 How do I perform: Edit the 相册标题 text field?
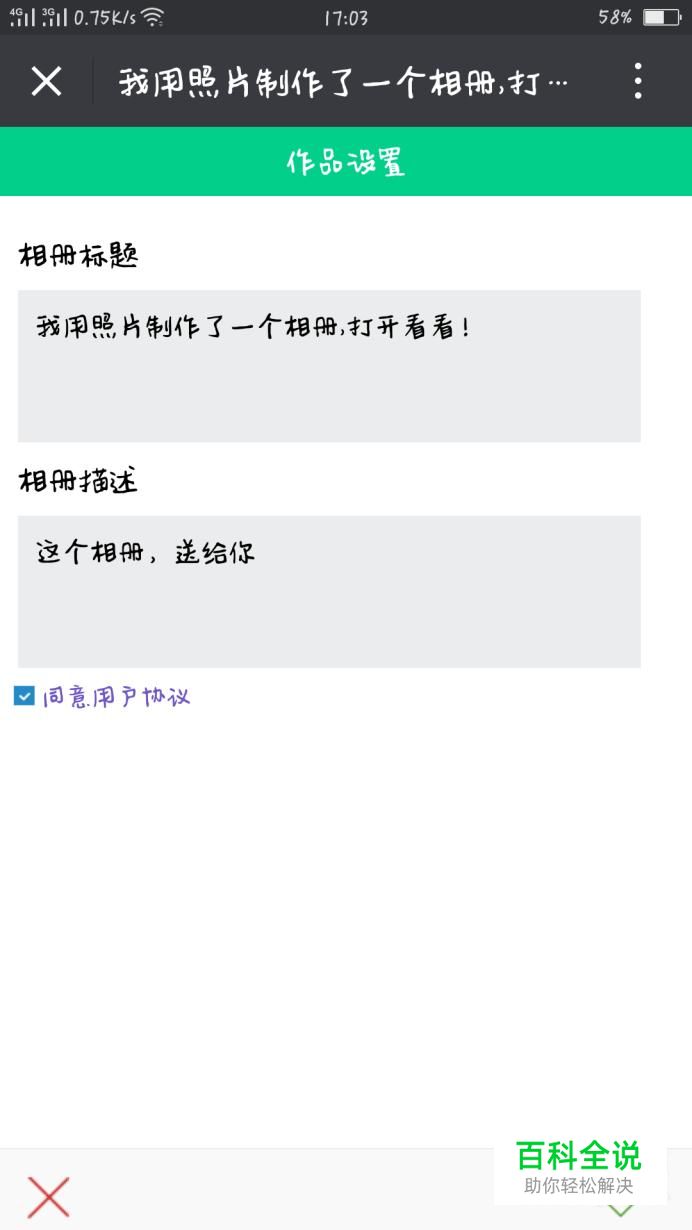[x=329, y=366]
